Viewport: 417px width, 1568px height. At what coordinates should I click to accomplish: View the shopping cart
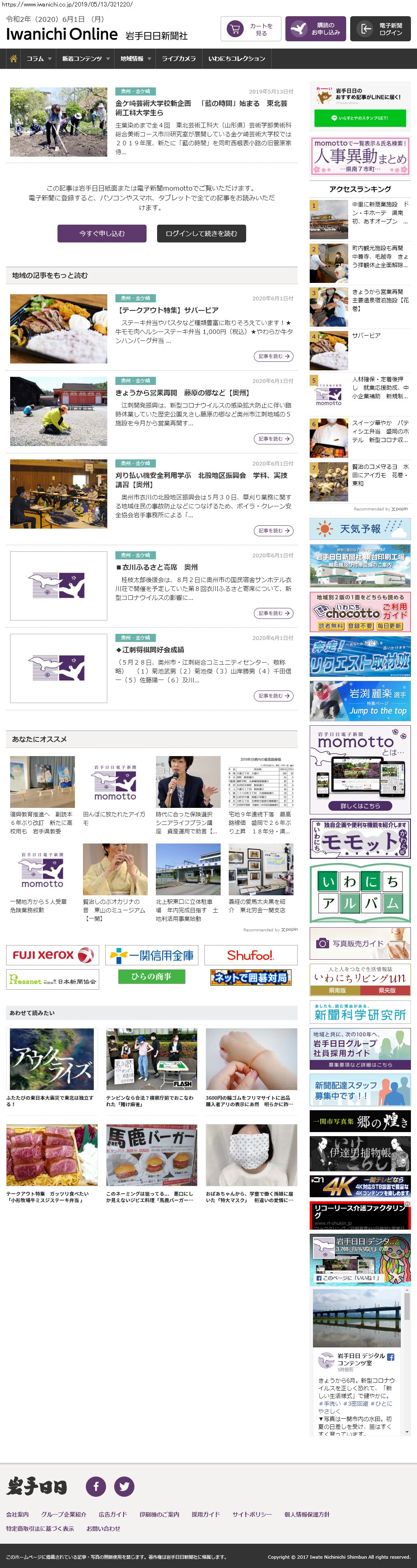click(250, 29)
